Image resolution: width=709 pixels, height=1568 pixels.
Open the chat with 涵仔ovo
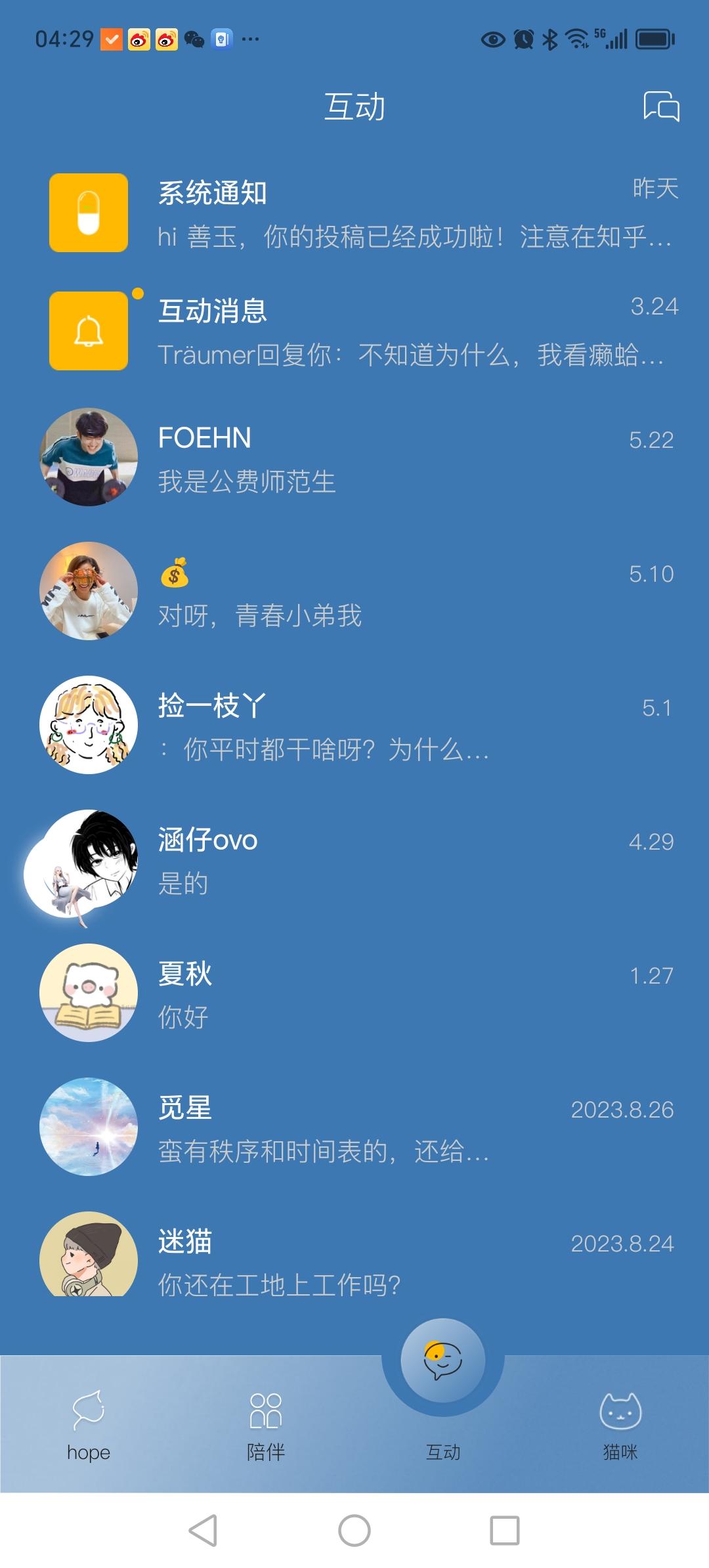click(x=354, y=860)
